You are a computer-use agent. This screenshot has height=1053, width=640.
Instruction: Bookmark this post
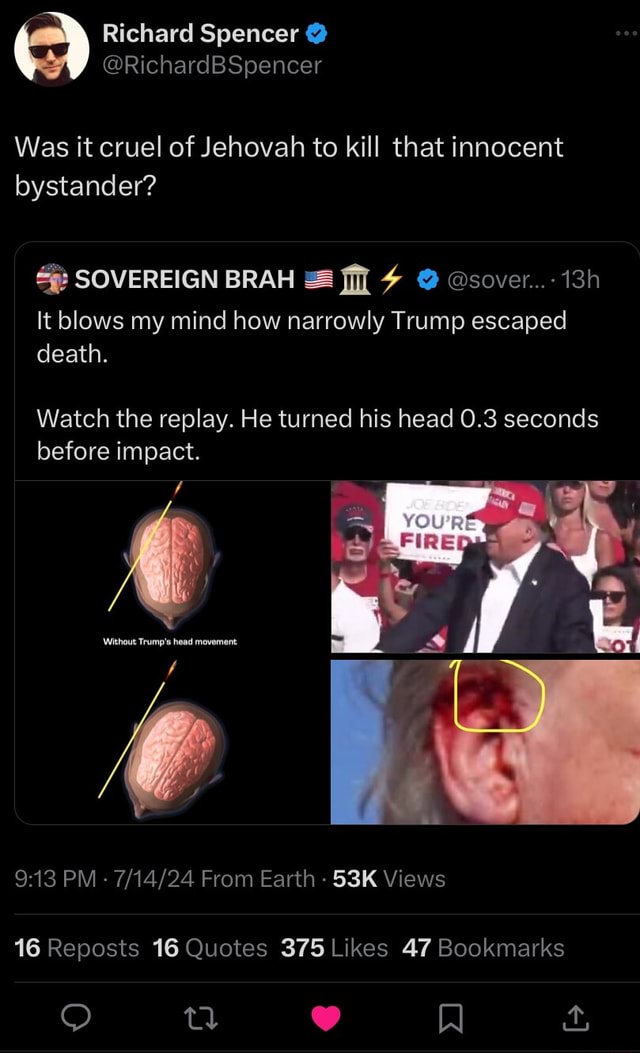[x=450, y=1019]
